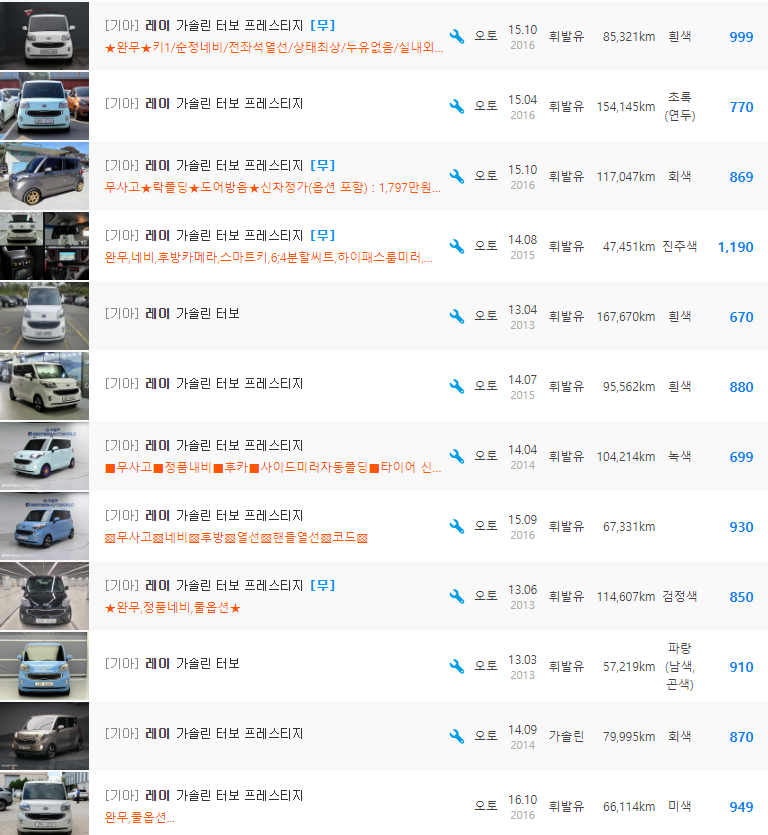Open the wrench icon for the 95,562km listing
Viewport: 768px width, 835px height.
coord(455,385)
